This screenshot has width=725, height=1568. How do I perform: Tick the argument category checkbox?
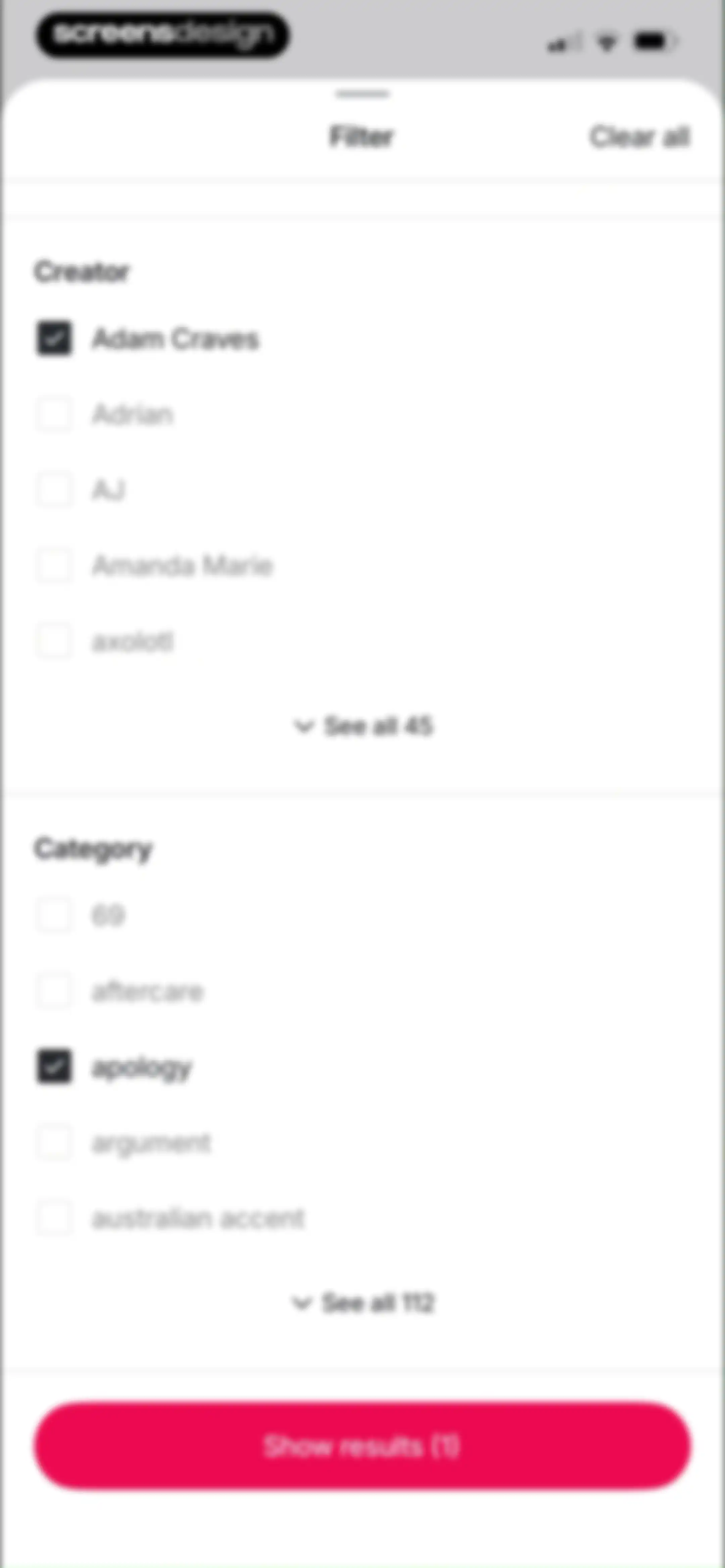[54, 1143]
